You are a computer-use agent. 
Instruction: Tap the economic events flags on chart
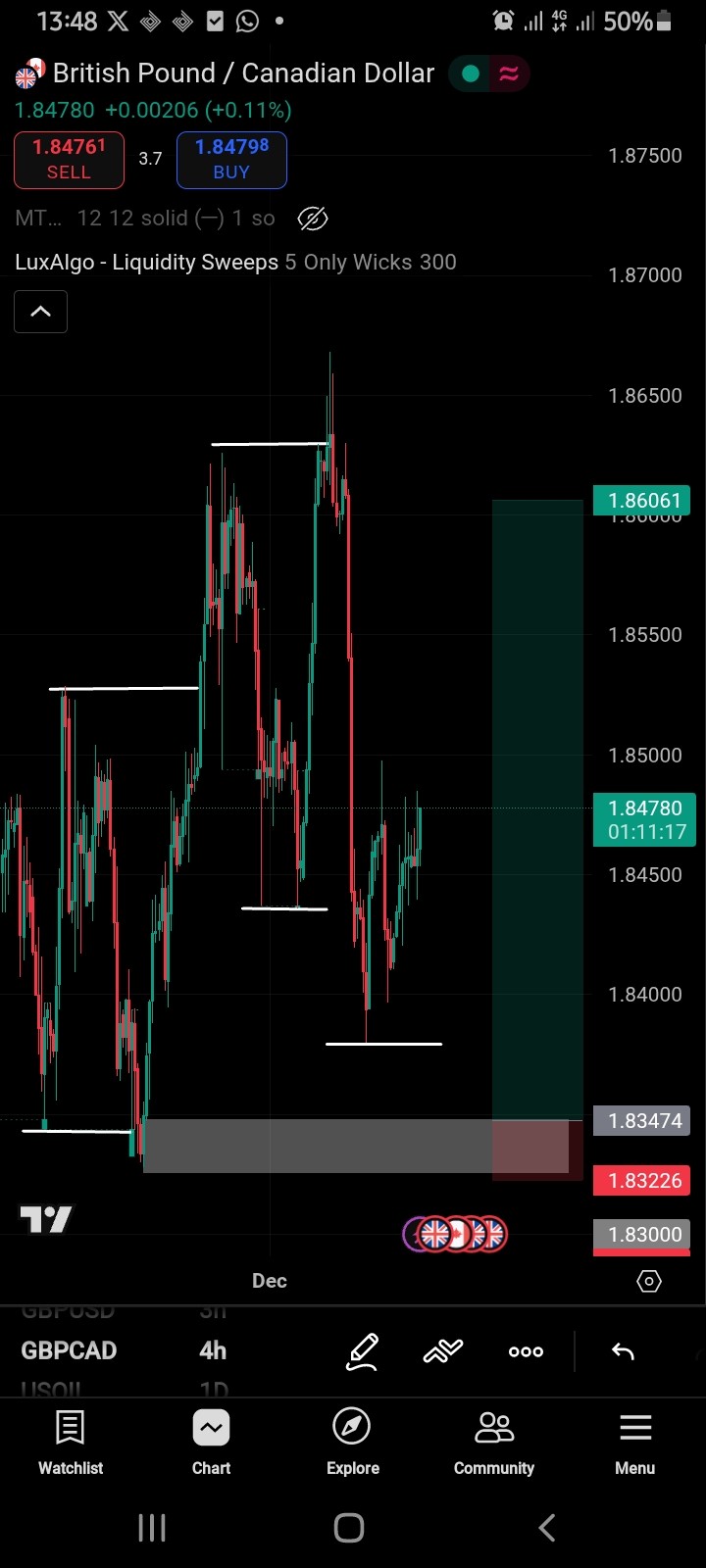click(x=456, y=1234)
